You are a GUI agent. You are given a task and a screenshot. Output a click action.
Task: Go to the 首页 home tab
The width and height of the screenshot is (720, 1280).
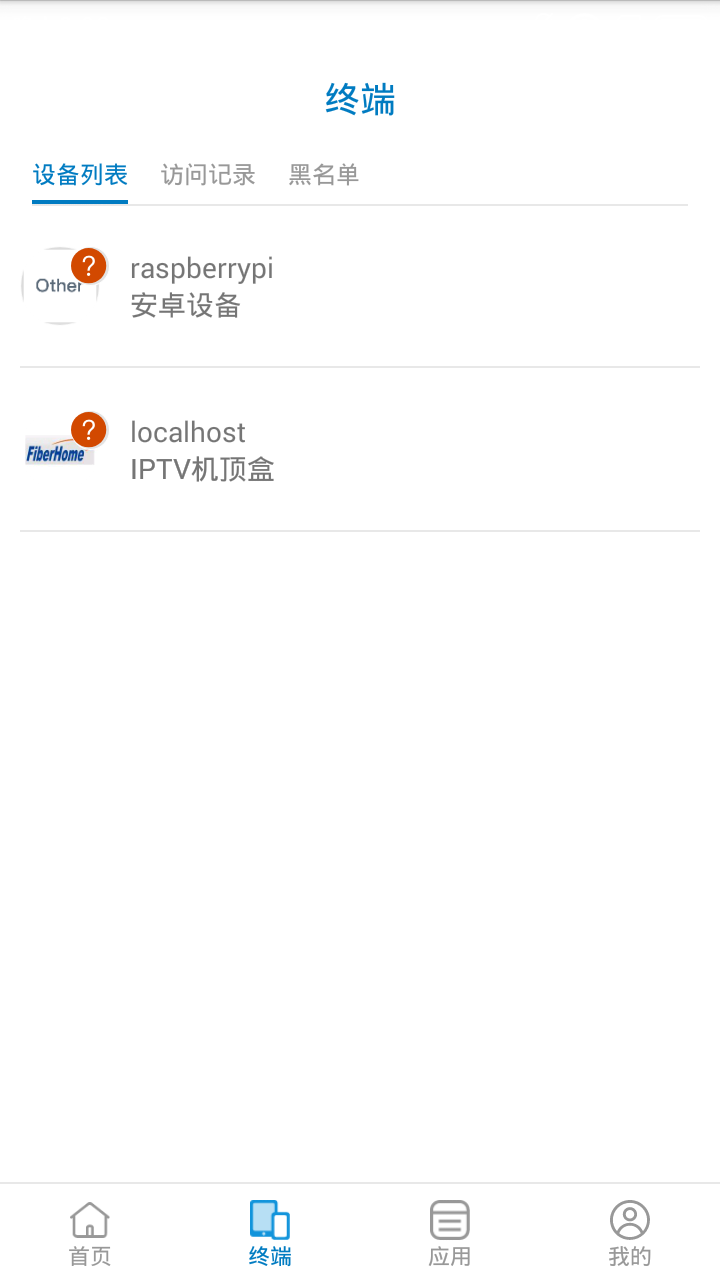(90, 1234)
